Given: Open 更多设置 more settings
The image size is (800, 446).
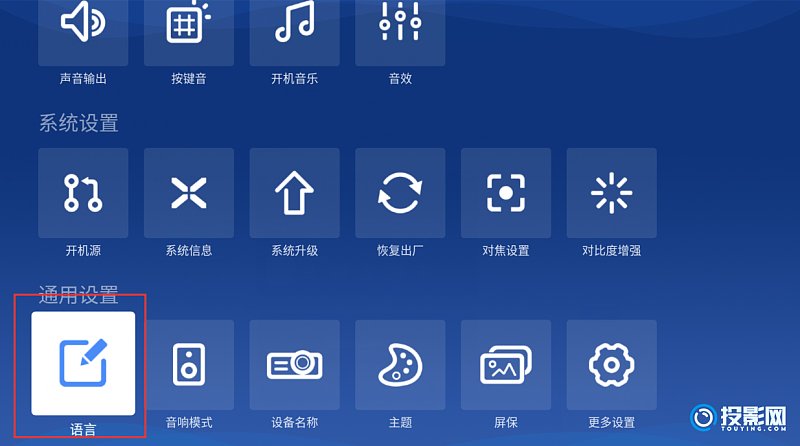Looking at the screenshot, I should tap(611, 365).
